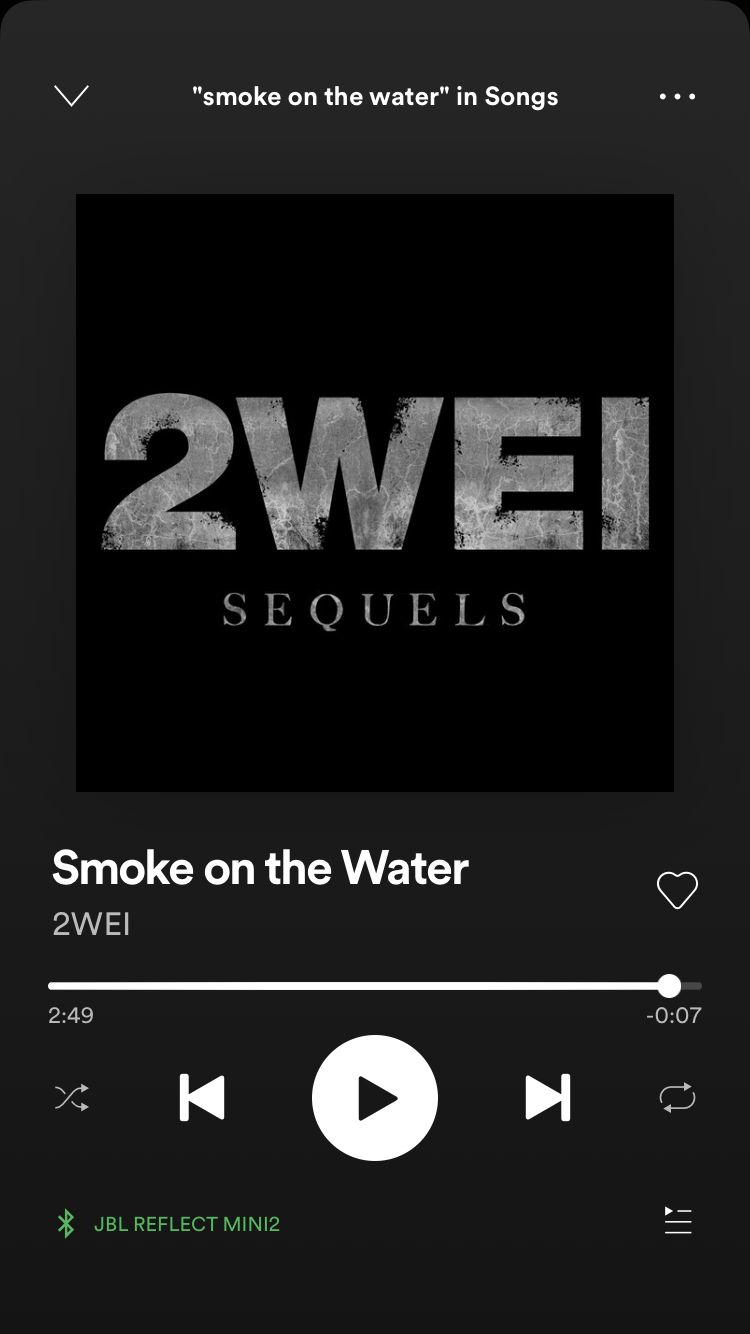Open the play queue
This screenshot has height=1334, width=750.
678,1221
